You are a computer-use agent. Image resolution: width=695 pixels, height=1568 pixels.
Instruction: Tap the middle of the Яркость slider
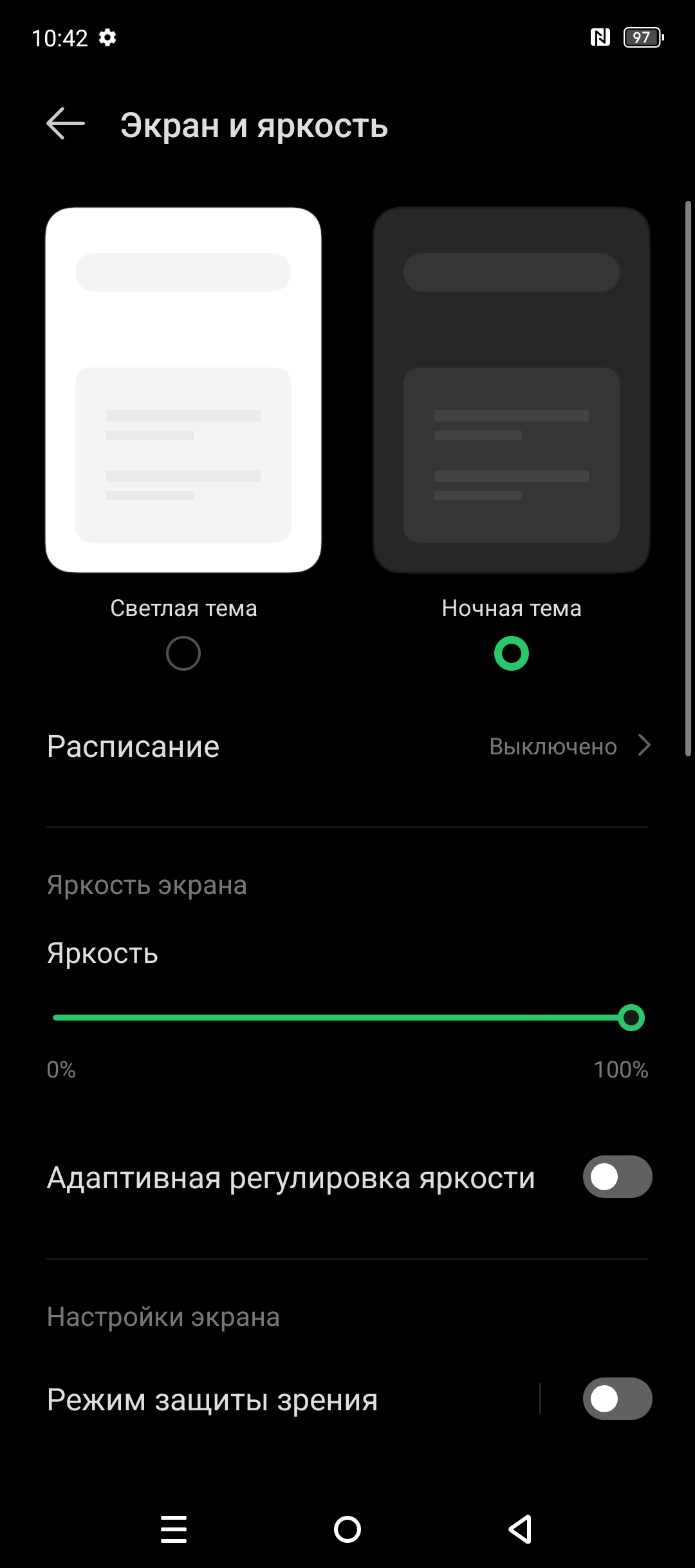342,1018
